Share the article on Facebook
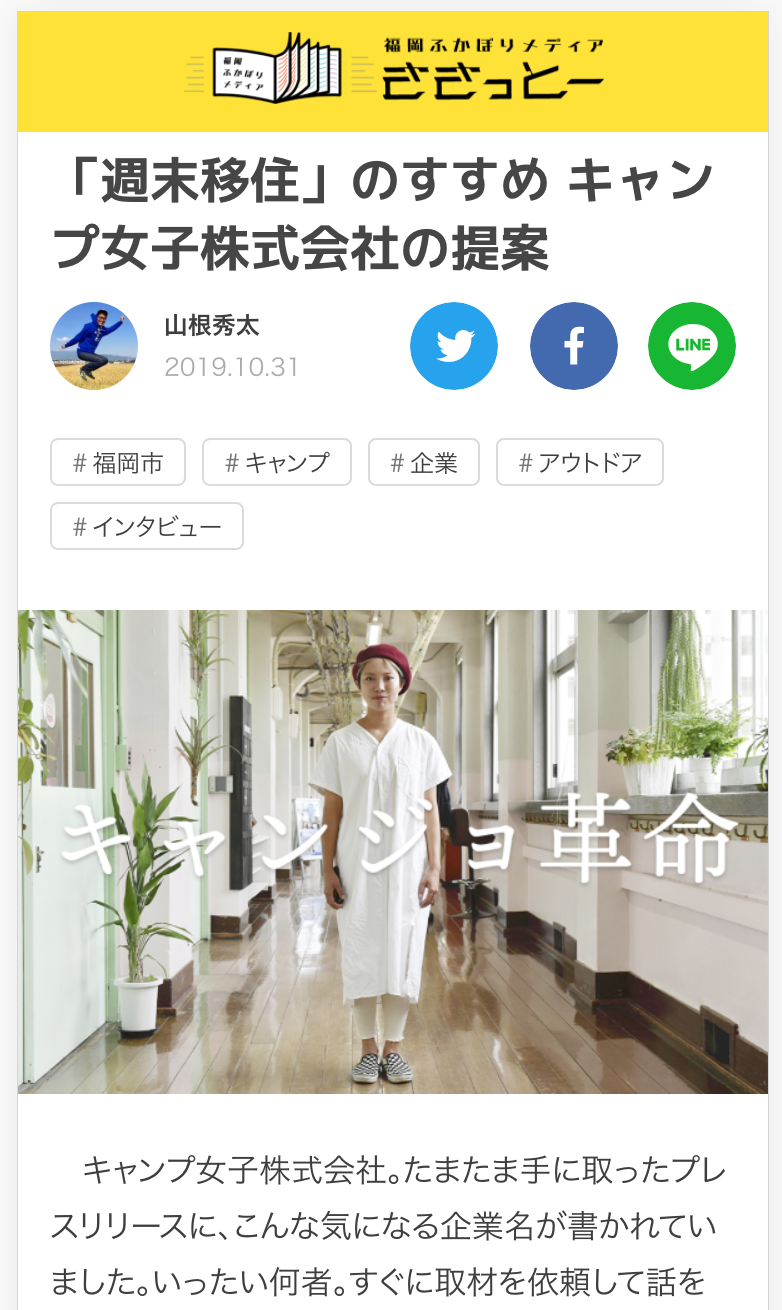Viewport: 782px width, 1310px height. (x=573, y=346)
